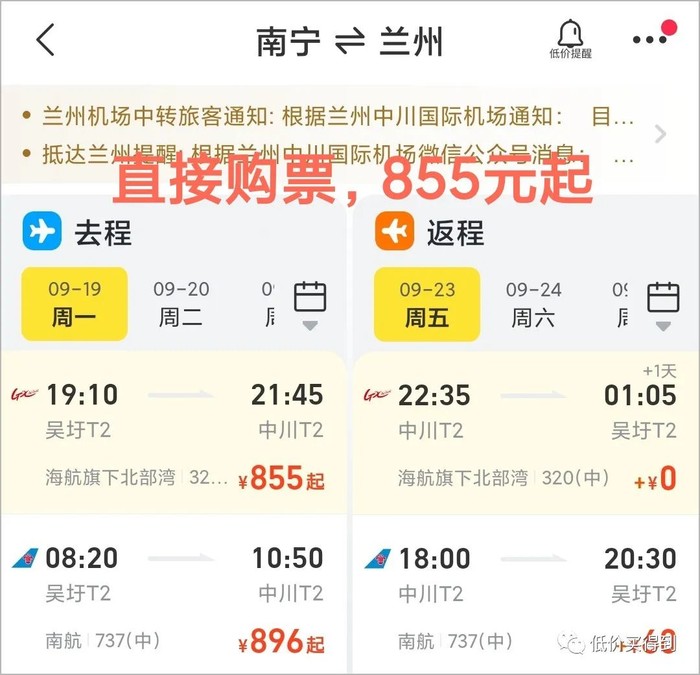Open the outbound date calendar picker
The height and width of the screenshot is (675, 700).
[x=310, y=304]
